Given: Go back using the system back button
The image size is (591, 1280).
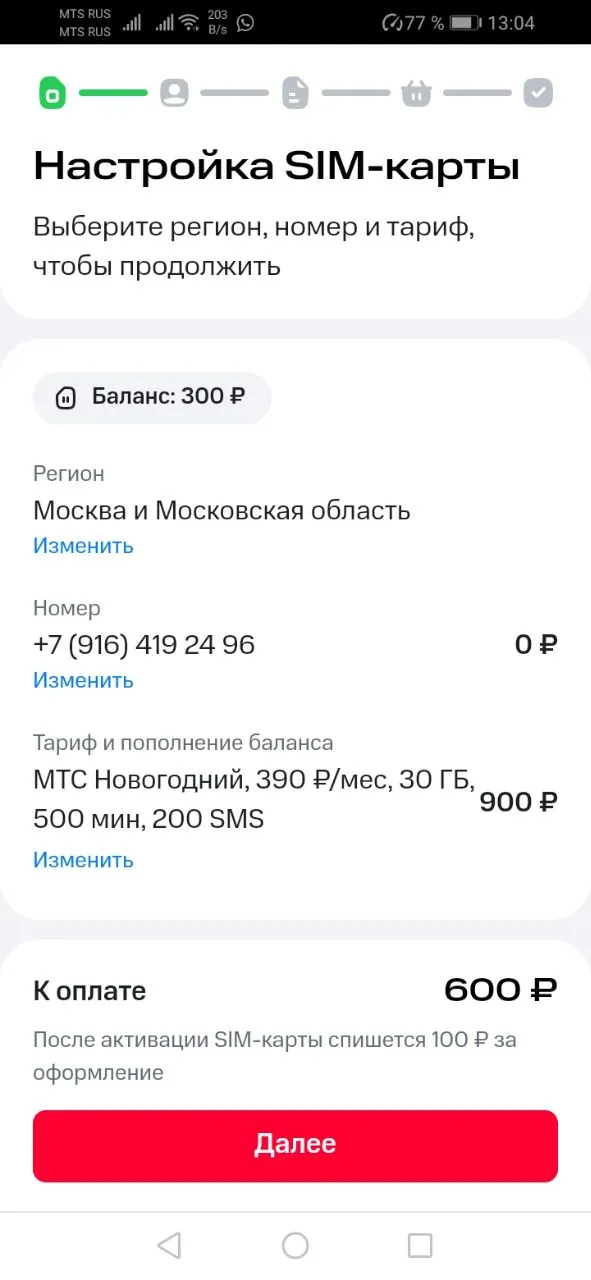Looking at the screenshot, I should [169, 1245].
